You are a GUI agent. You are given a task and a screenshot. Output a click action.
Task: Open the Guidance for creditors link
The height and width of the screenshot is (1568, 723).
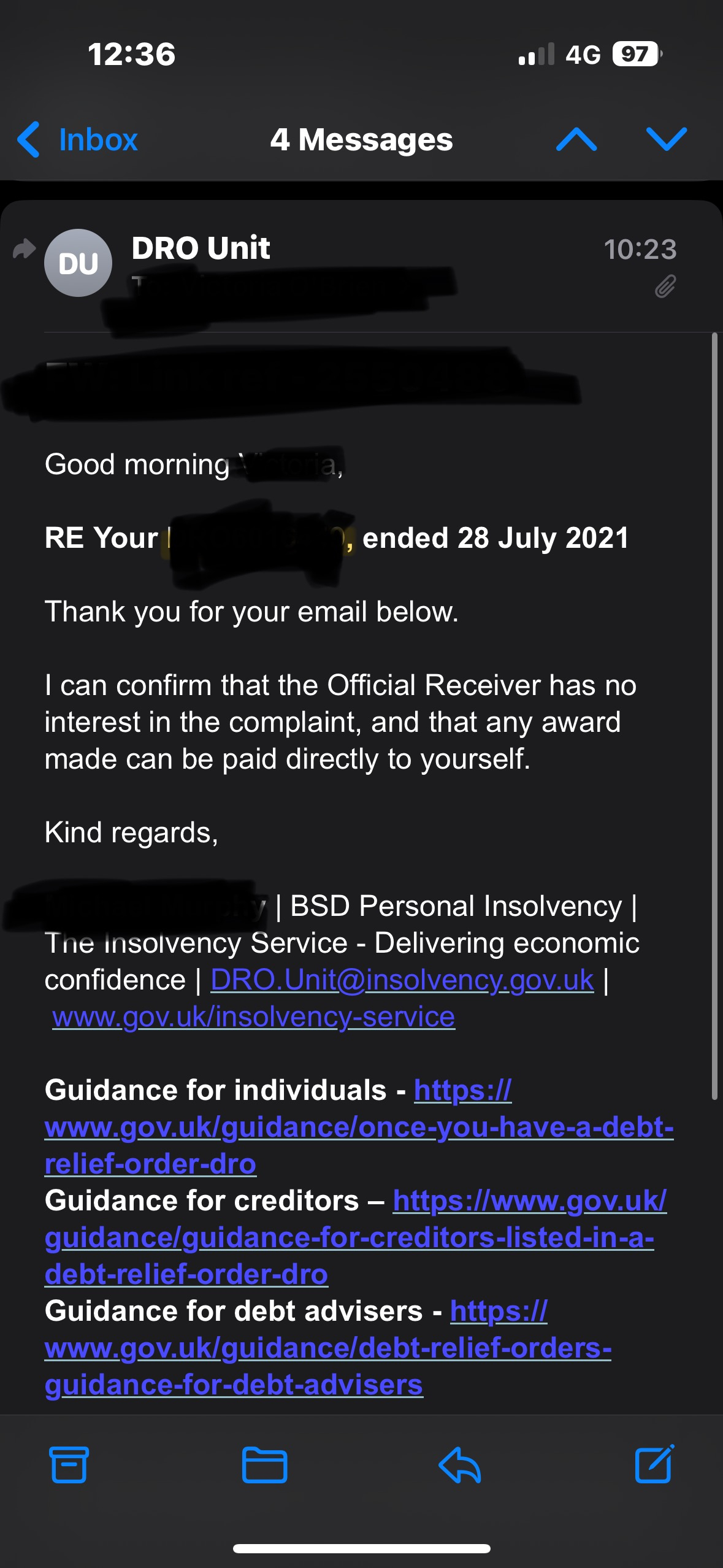[356, 1237]
